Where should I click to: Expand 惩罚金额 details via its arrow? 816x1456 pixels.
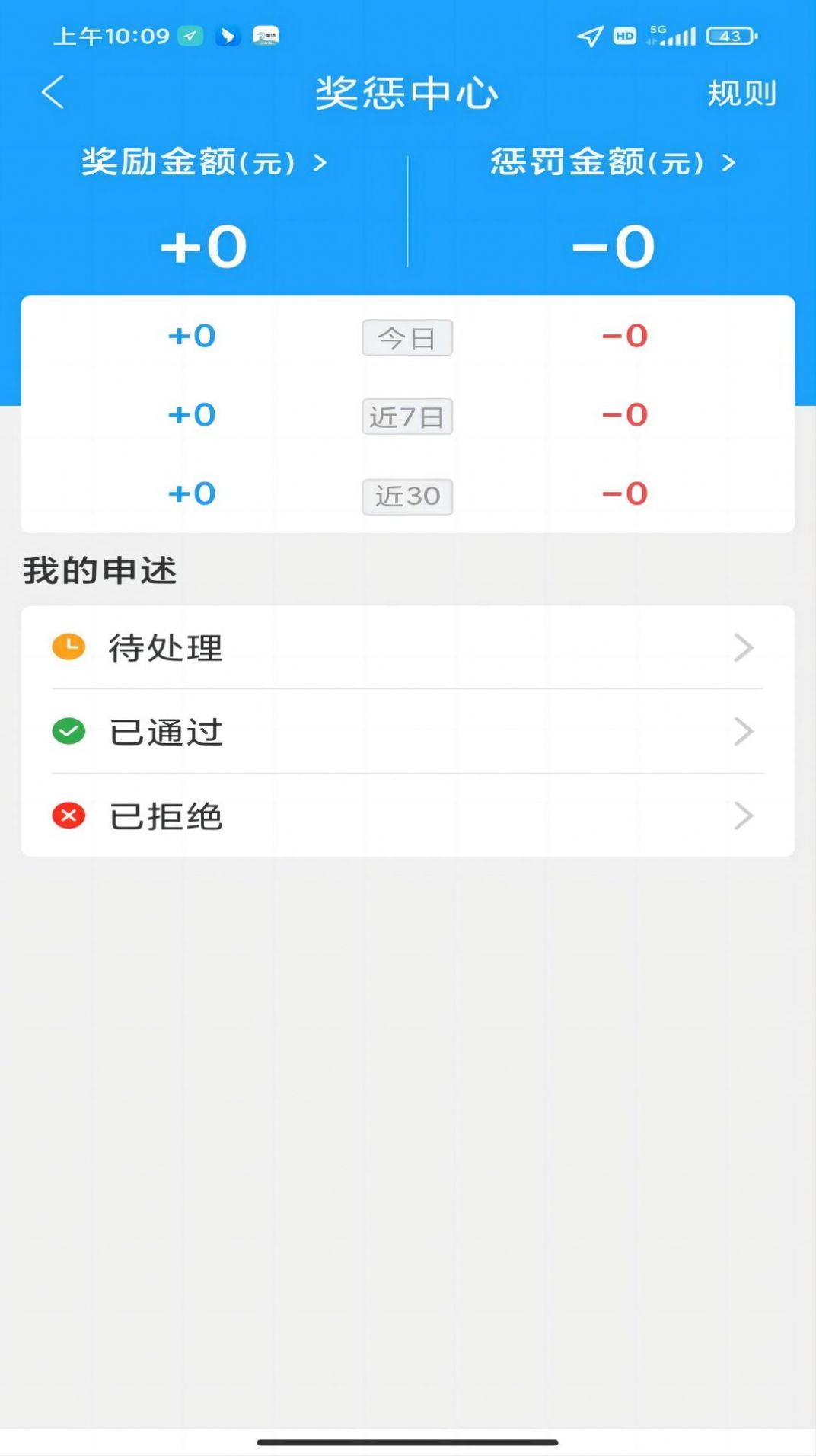tap(728, 161)
